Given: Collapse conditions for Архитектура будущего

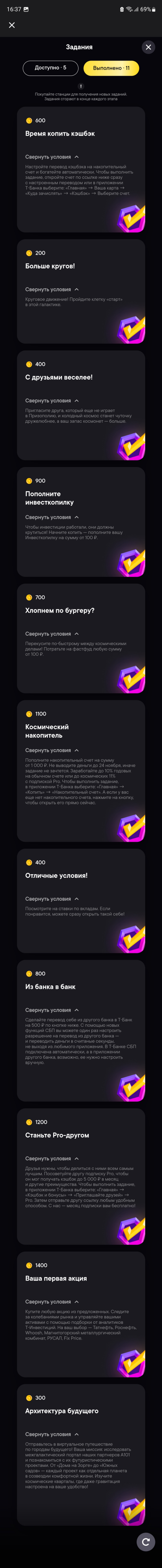Looking at the screenshot, I should 52,1435.
